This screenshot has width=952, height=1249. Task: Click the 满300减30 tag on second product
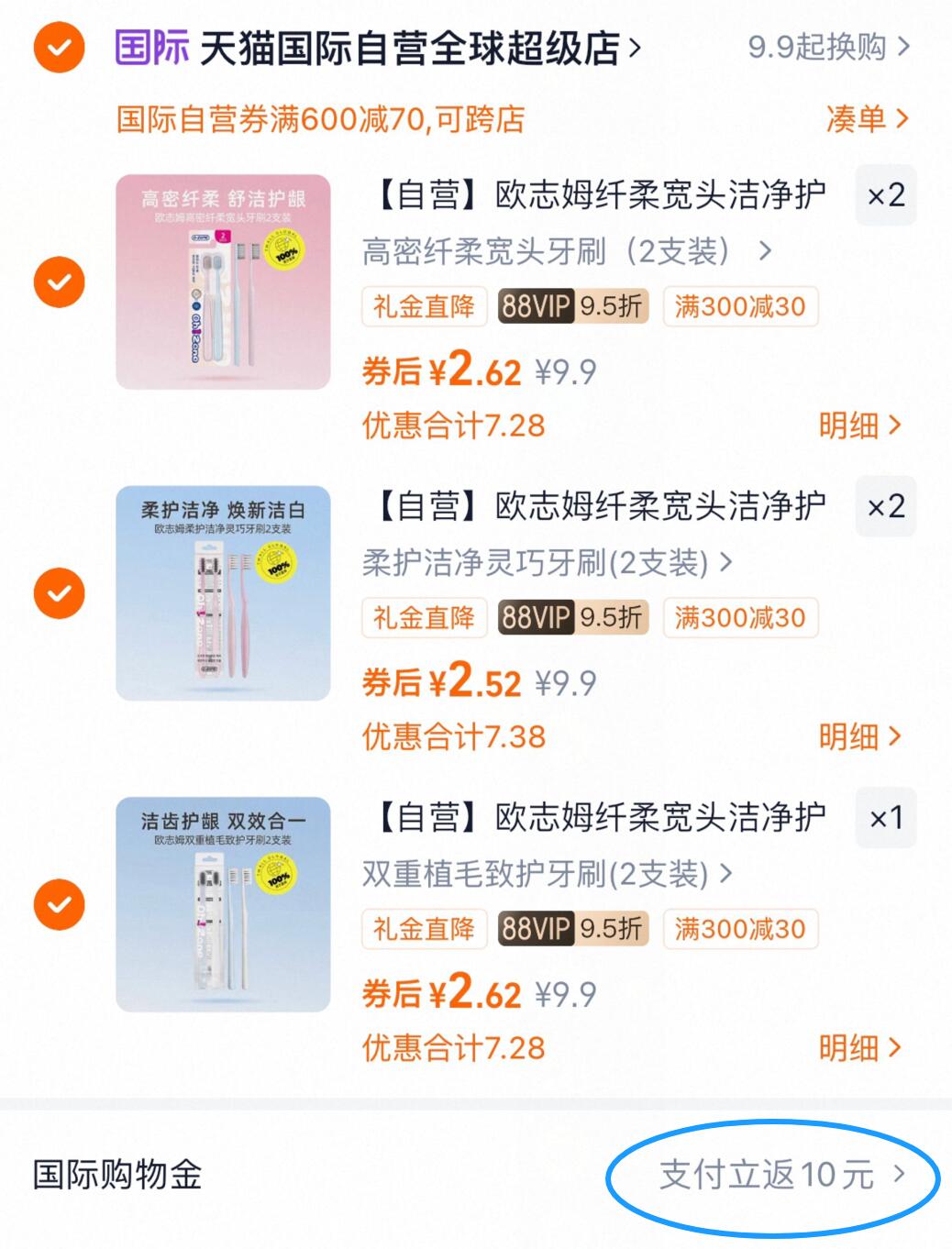741,617
